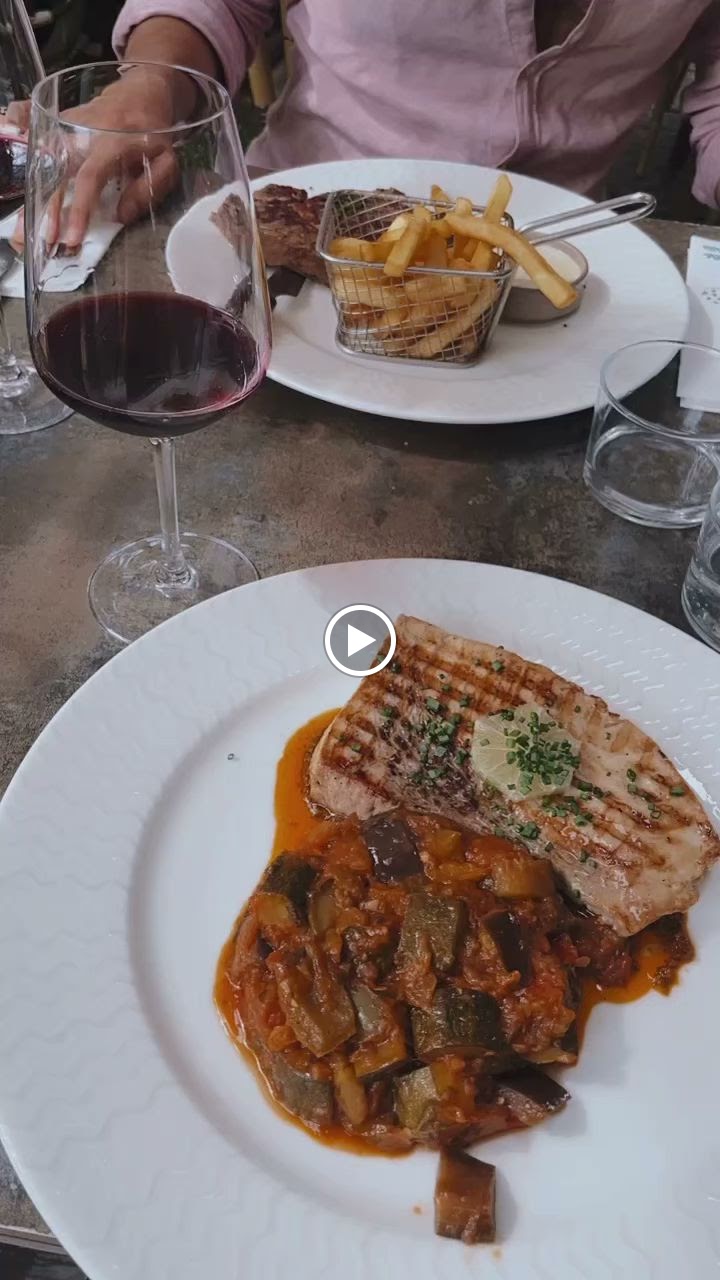Play the paused food video
720x1280 pixels.
point(360,640)
